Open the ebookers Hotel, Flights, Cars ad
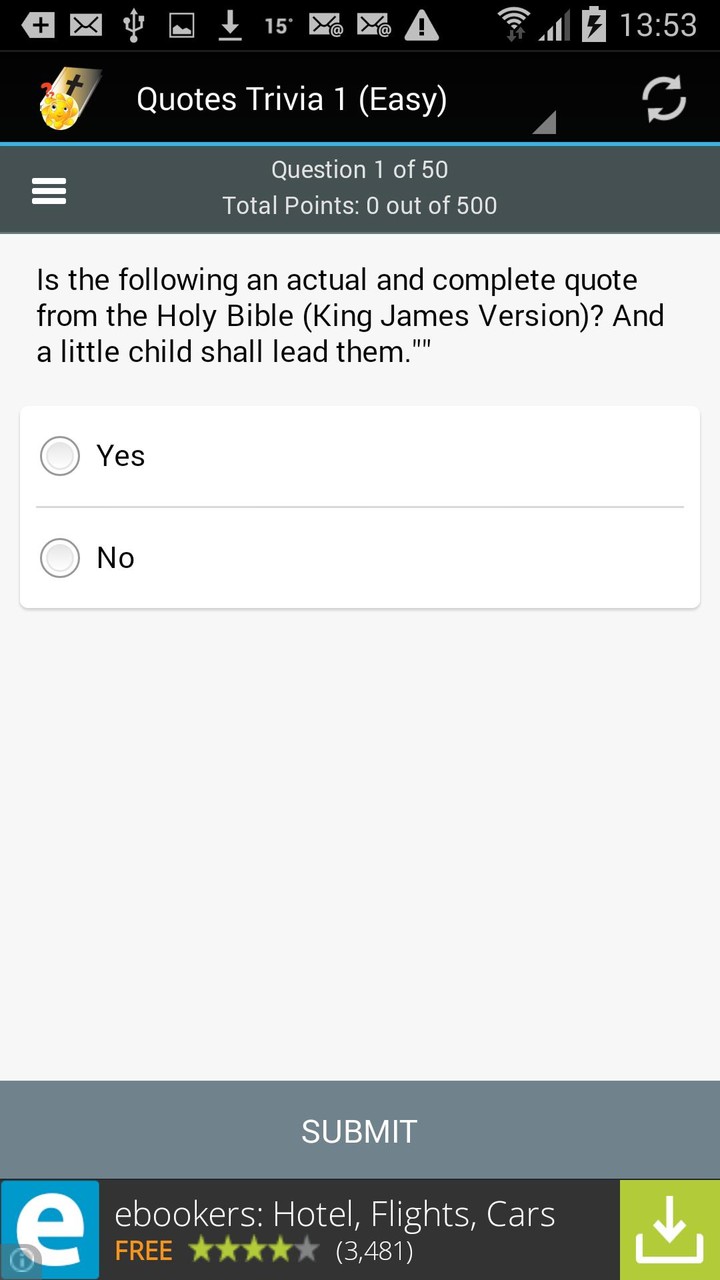 tap(336, 1212)
